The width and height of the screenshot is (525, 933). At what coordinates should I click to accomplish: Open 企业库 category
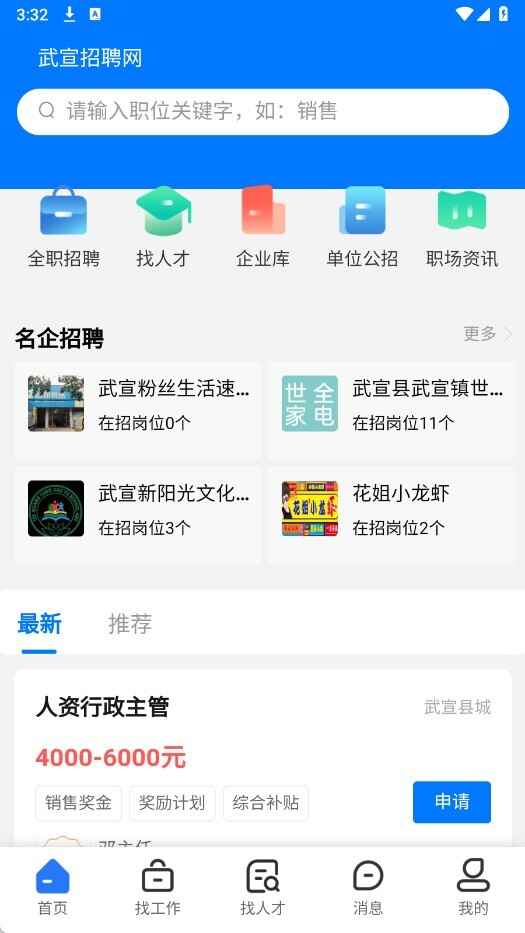262,228
